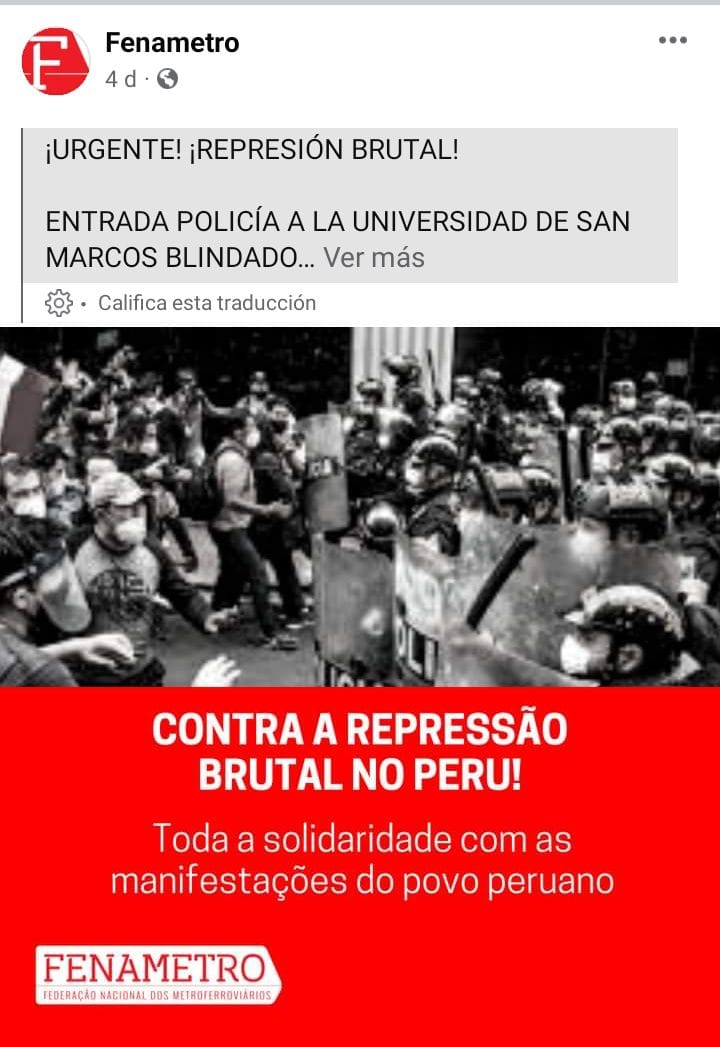Open the translation settings gear icon

click(x=59, y=303)
